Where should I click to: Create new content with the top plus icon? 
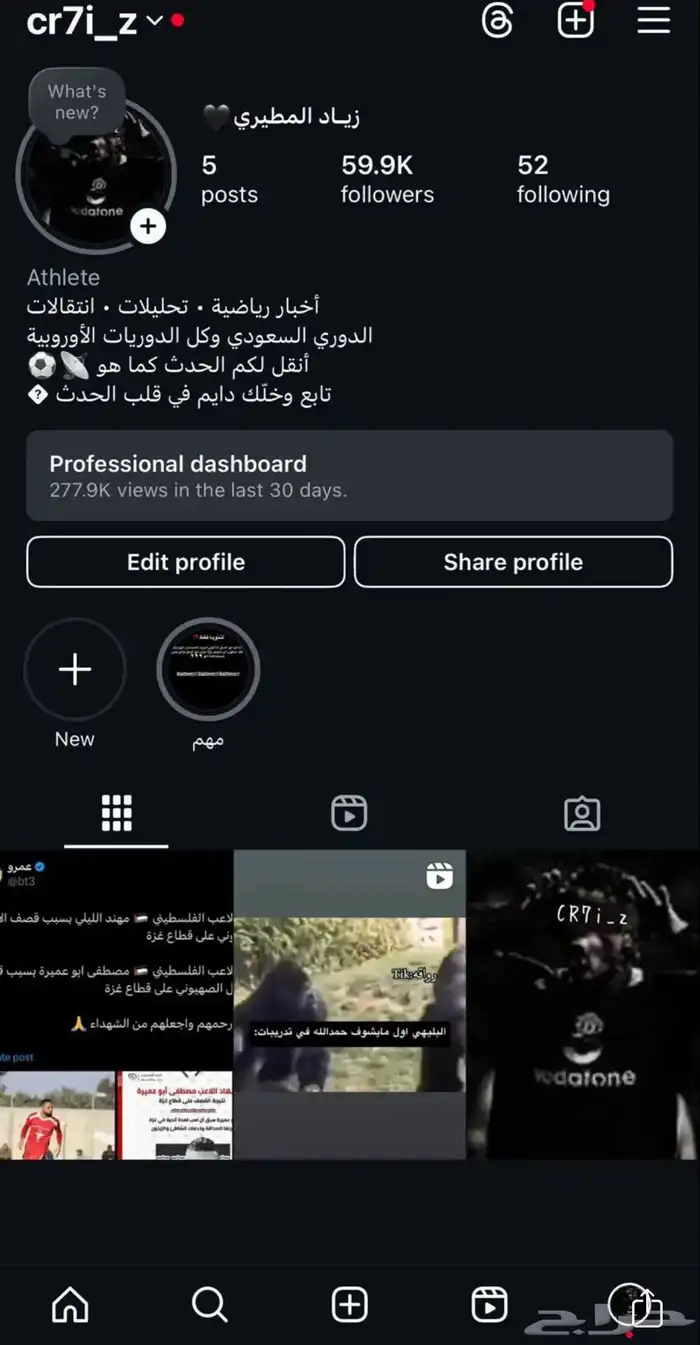[x=576, y=20]
